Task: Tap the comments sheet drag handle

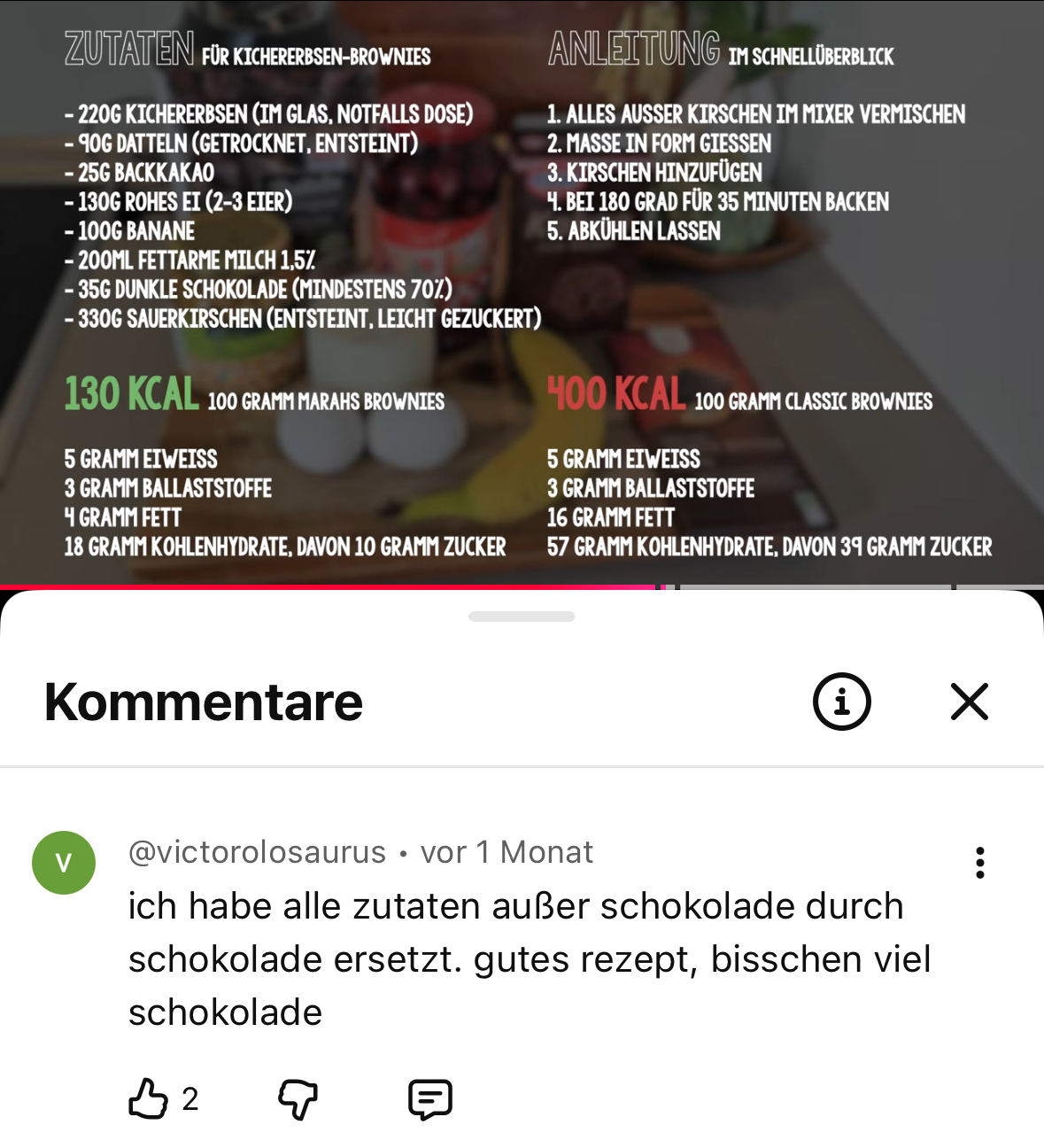Action: coord(522,617)
